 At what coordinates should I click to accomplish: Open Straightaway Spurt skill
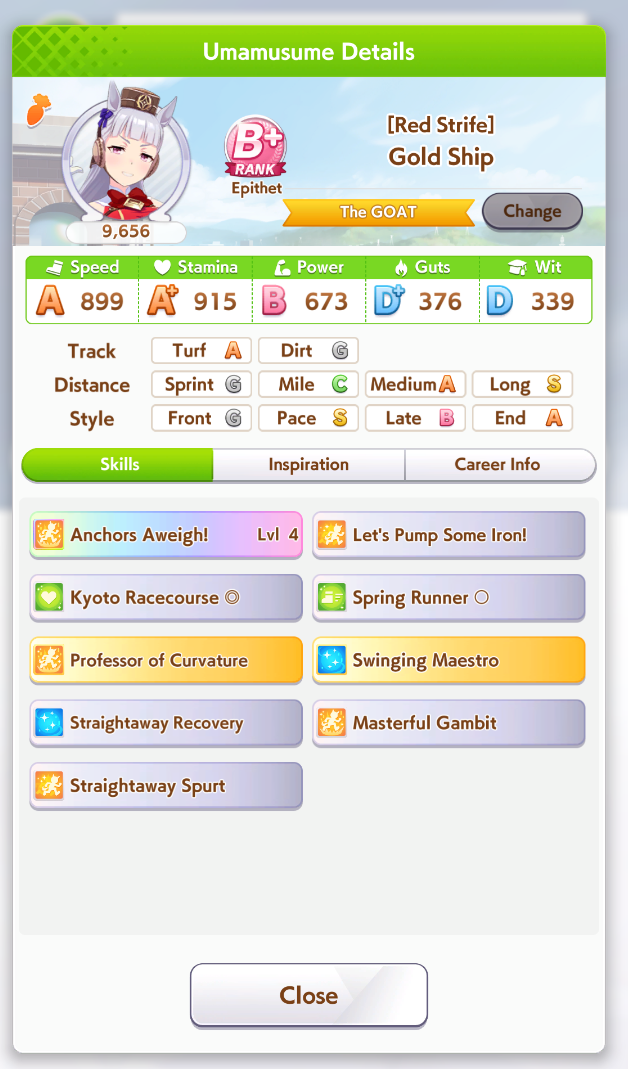coord(166,786)
